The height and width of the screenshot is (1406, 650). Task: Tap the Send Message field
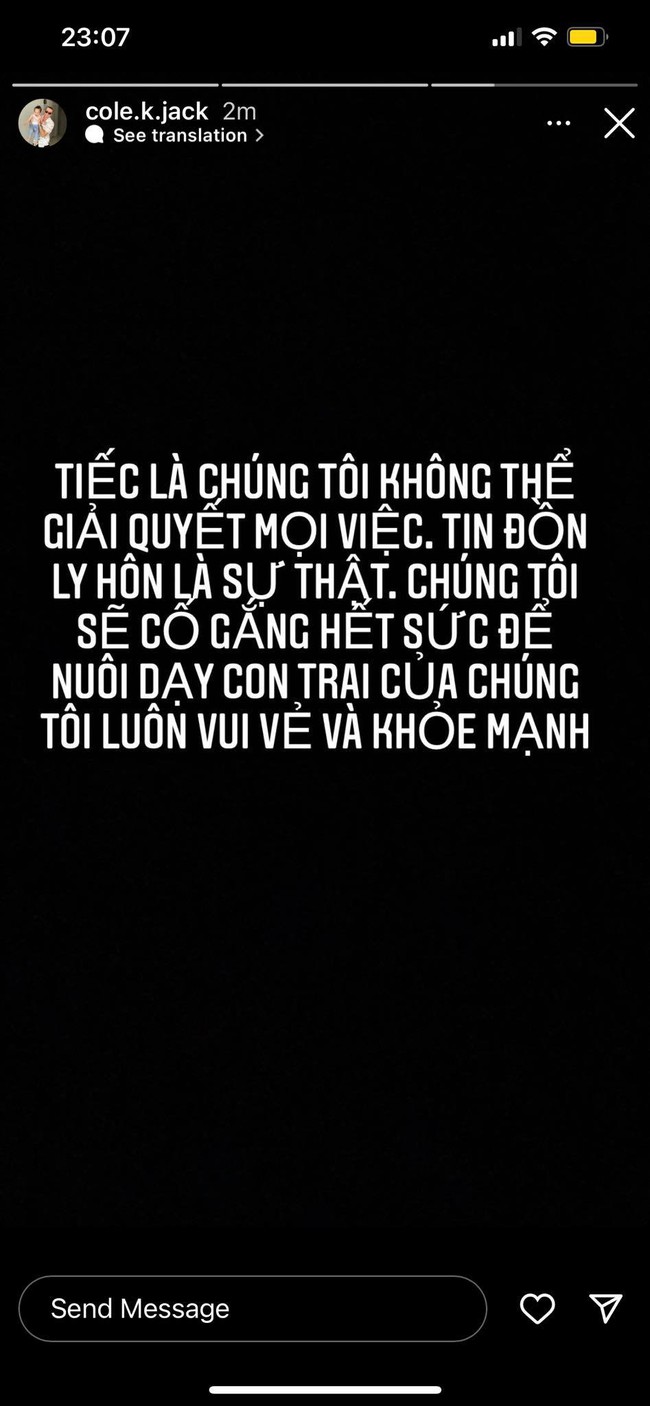pos(253,1309)
